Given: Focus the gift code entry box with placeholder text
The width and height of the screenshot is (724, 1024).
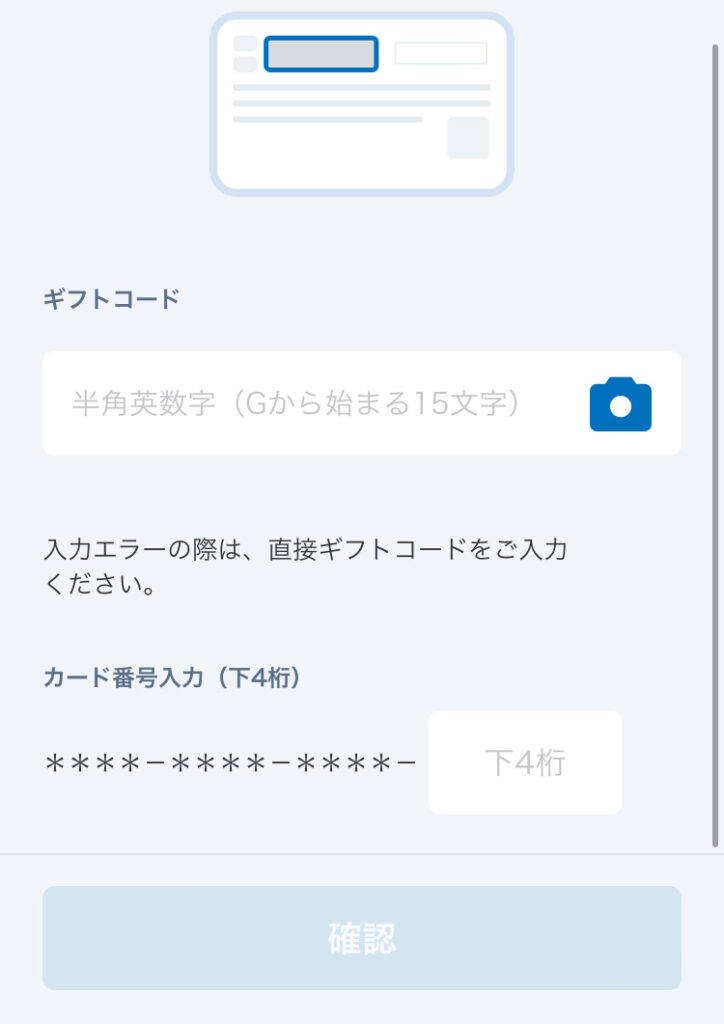Looking at the screenshot, I should [x=300, y=403].
